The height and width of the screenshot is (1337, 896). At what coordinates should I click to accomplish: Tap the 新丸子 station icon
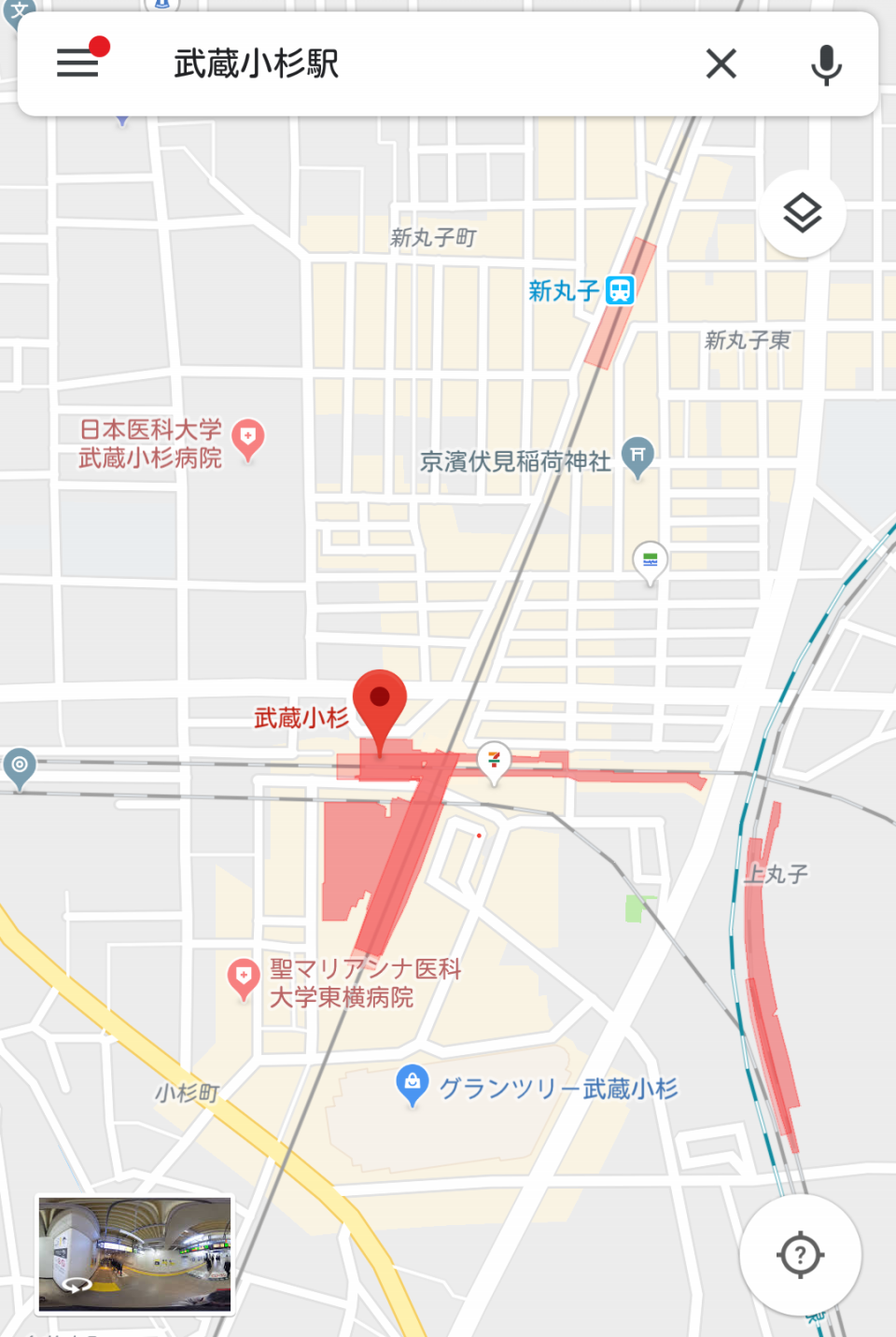coord(620,290)
